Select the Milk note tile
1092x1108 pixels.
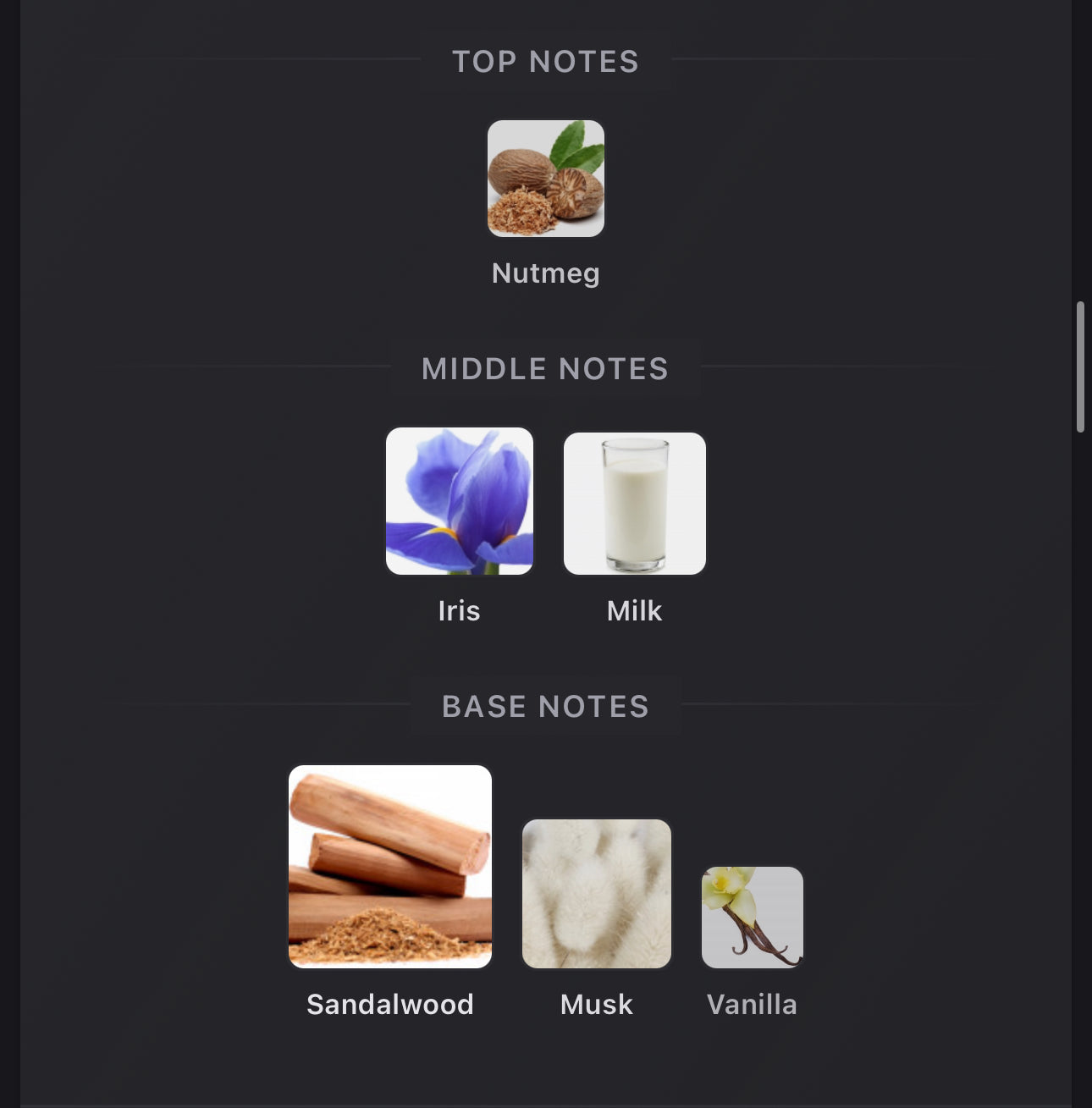[635, 504]
